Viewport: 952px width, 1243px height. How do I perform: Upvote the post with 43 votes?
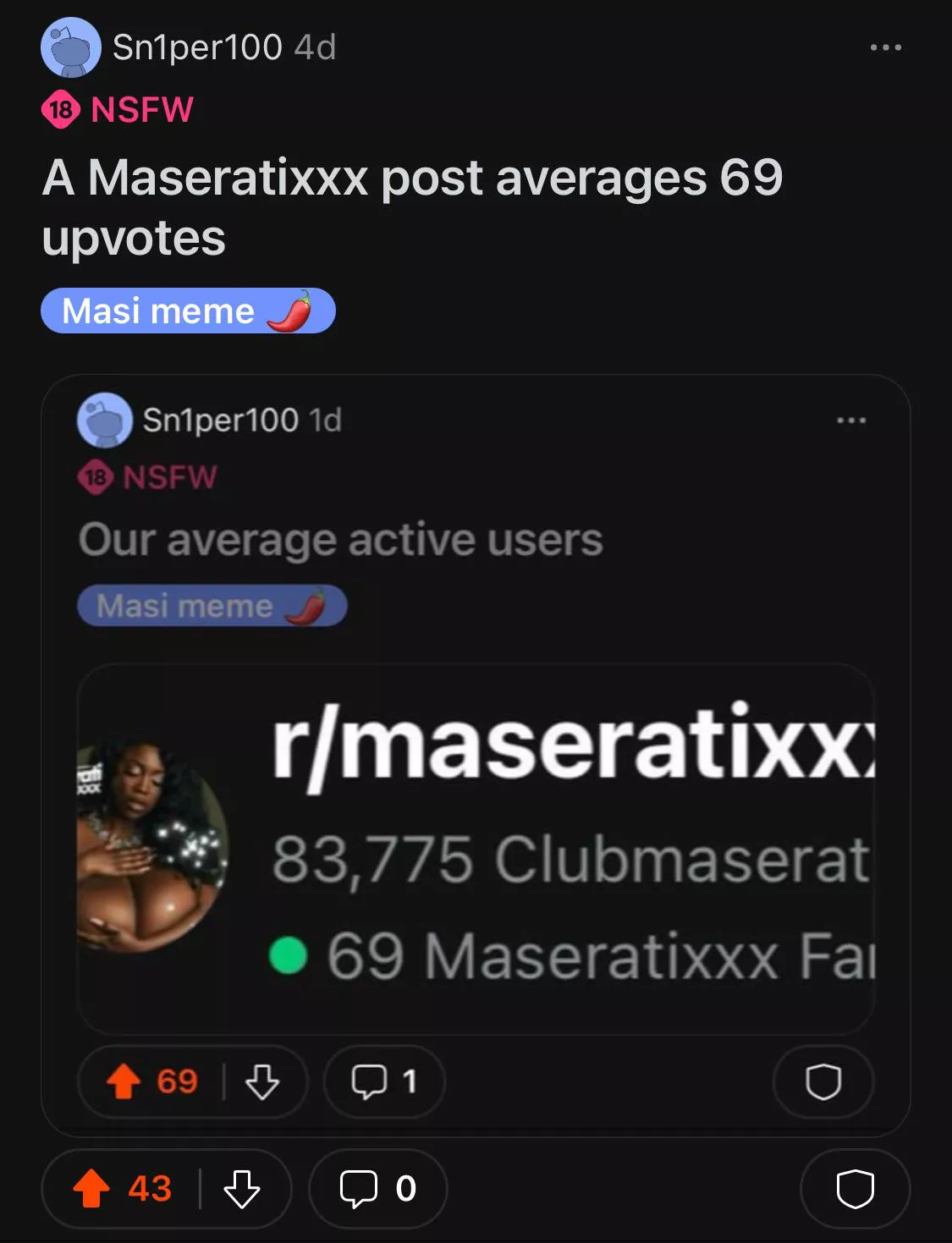[x=91, y=1188]
